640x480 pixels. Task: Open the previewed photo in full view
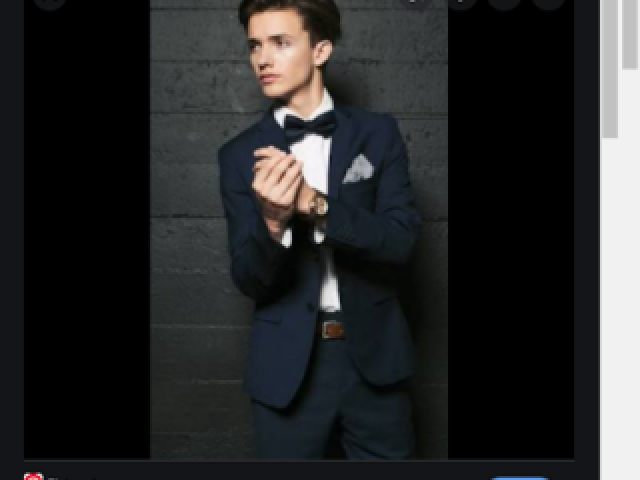[299, 230]
